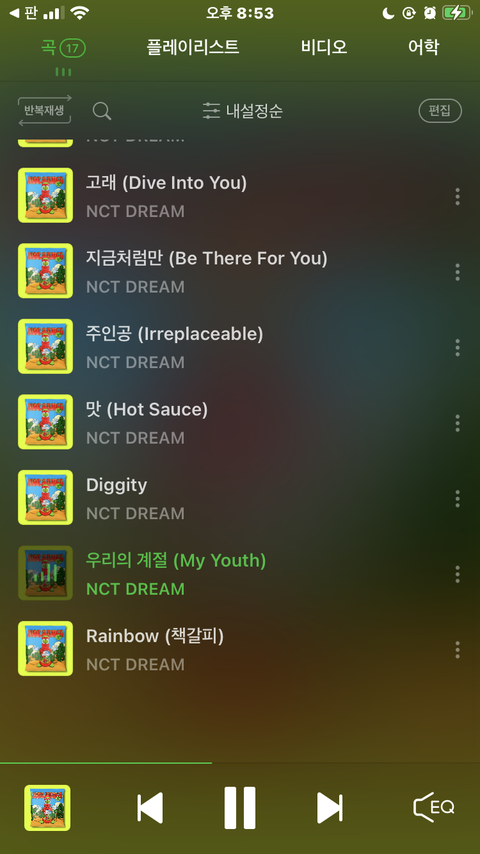The width and height of the screenshot is (480, 854).
Task: Switch to the 플레이리스트 tab
Action: pos(192,47)
